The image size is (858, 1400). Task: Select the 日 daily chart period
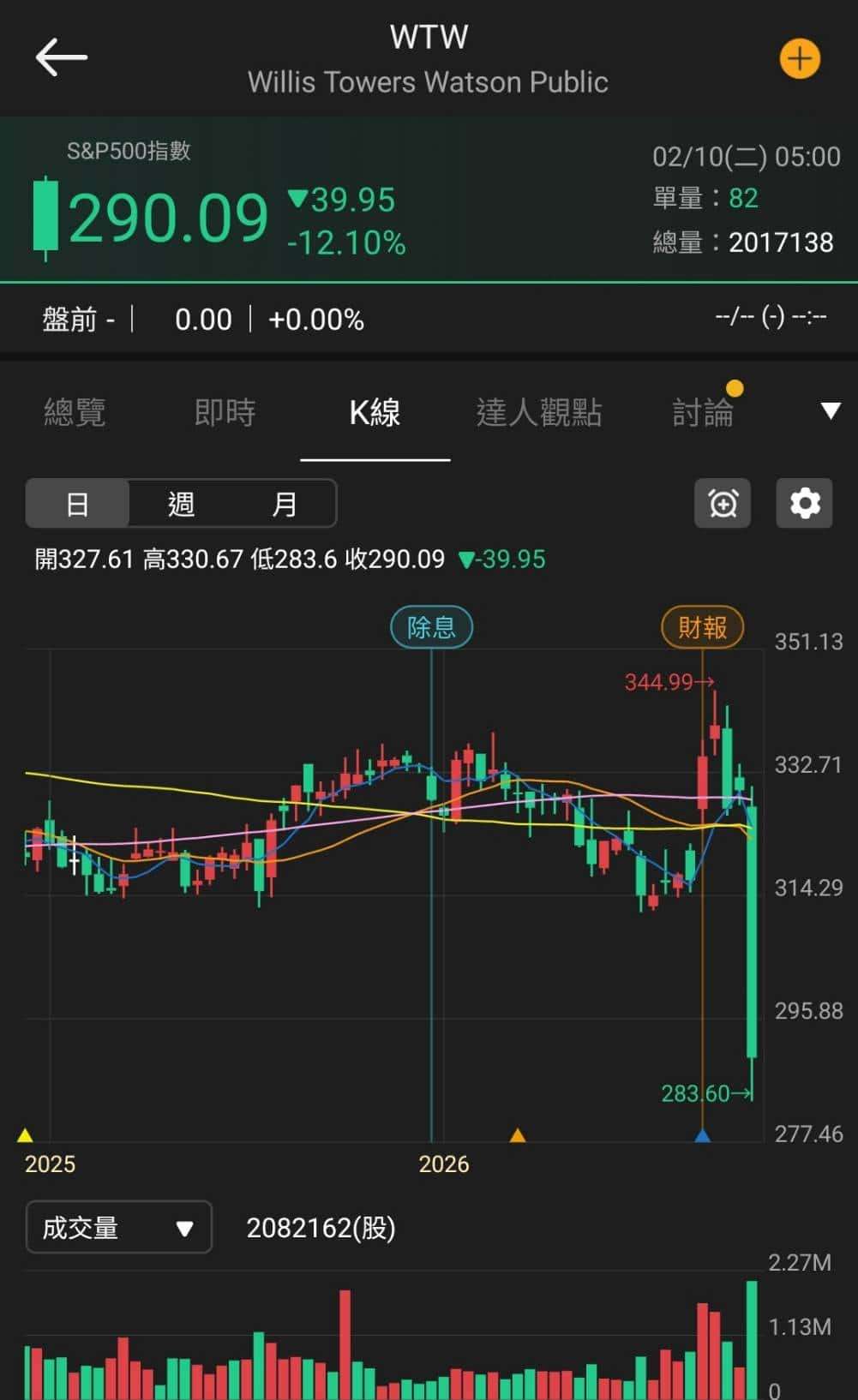click(x=77, y=504)
